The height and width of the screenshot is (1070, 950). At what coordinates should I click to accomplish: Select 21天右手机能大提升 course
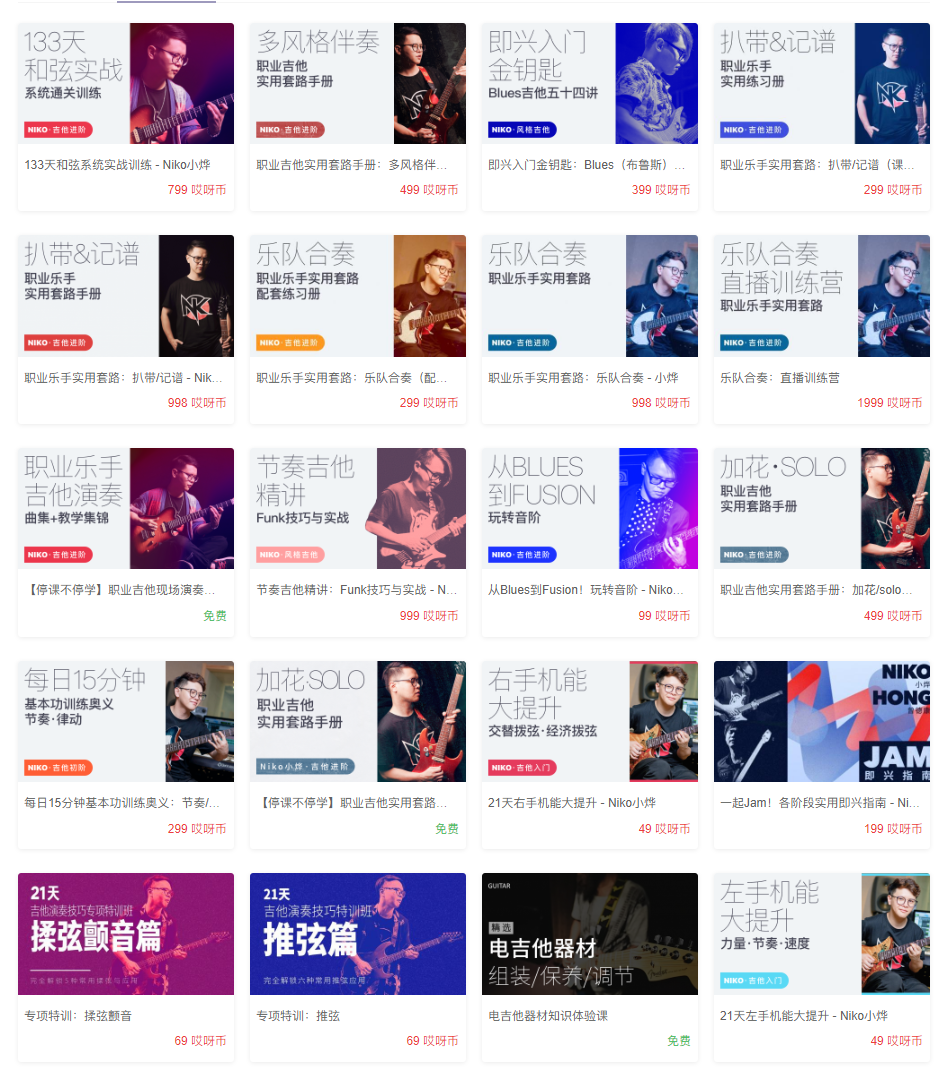pyautogui.click(x=590, y=722)
